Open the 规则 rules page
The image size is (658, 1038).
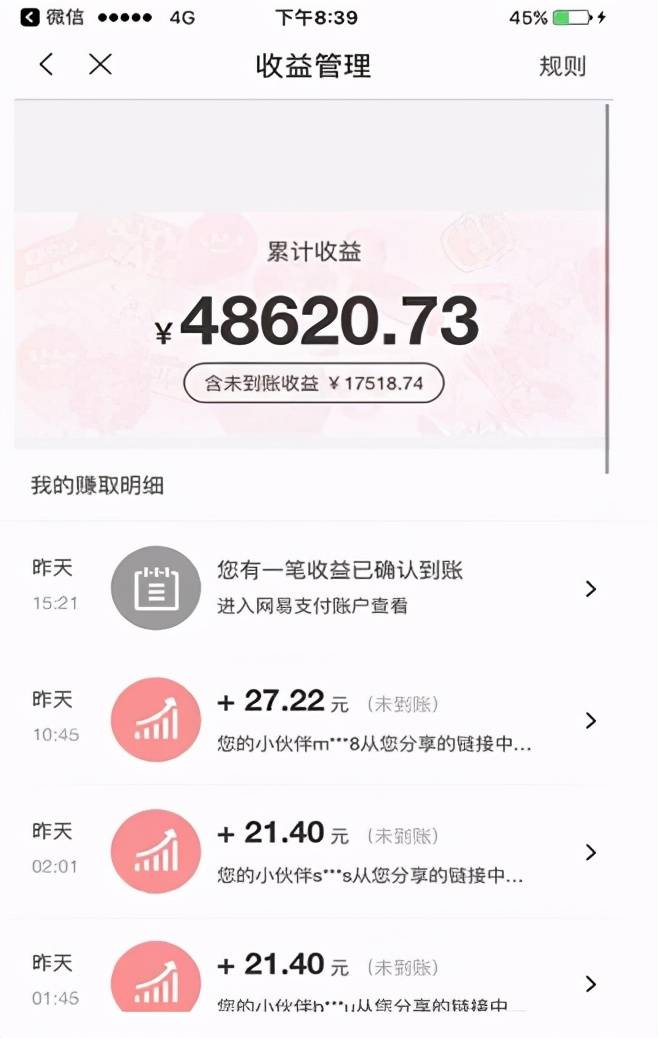(562, 67)
